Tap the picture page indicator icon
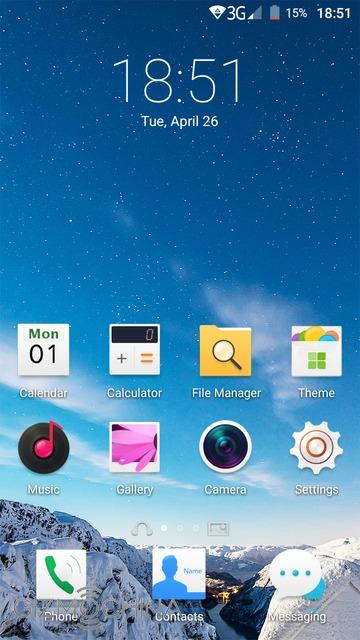 coord(218,529)
